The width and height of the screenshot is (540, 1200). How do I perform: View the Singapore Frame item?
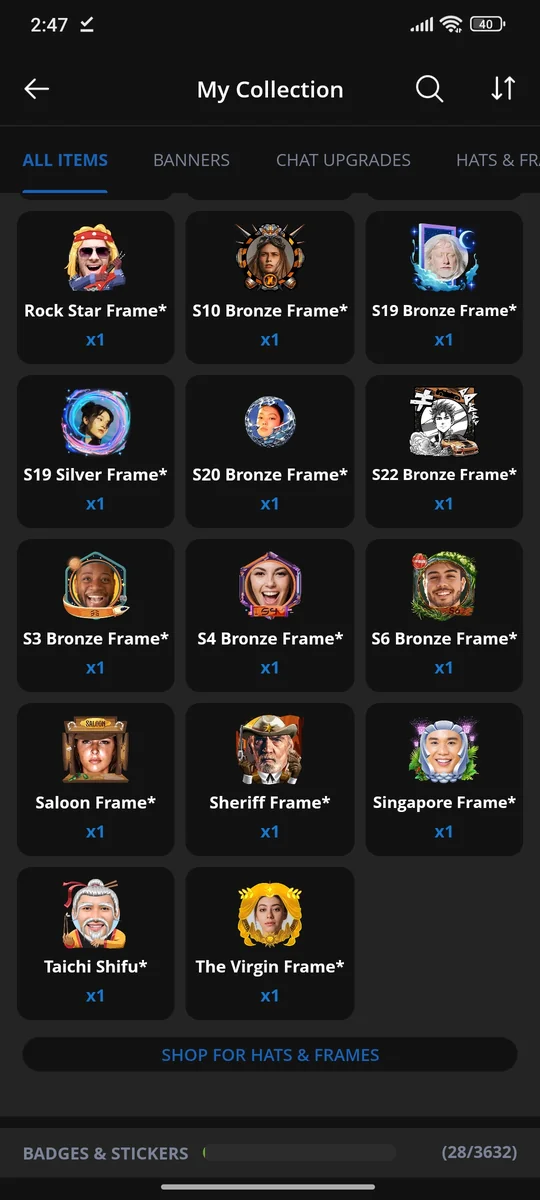(444, 779)
